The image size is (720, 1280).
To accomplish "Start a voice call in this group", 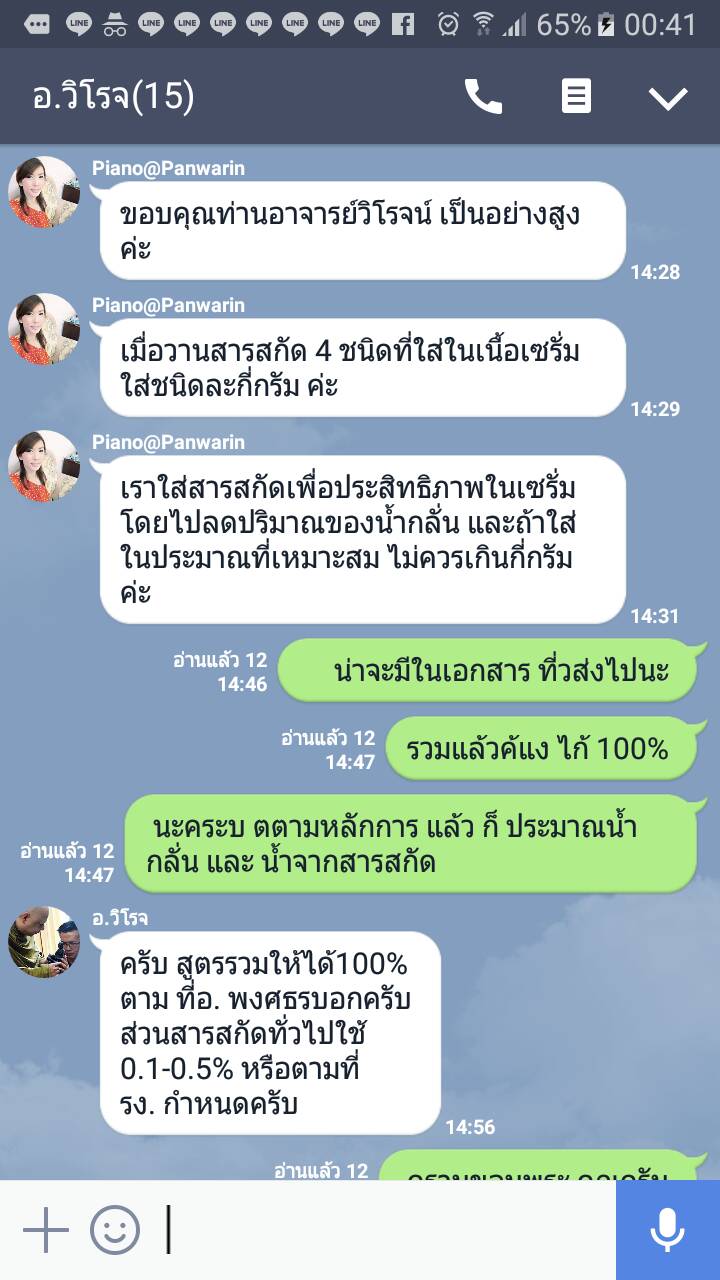I will point(484,97).
